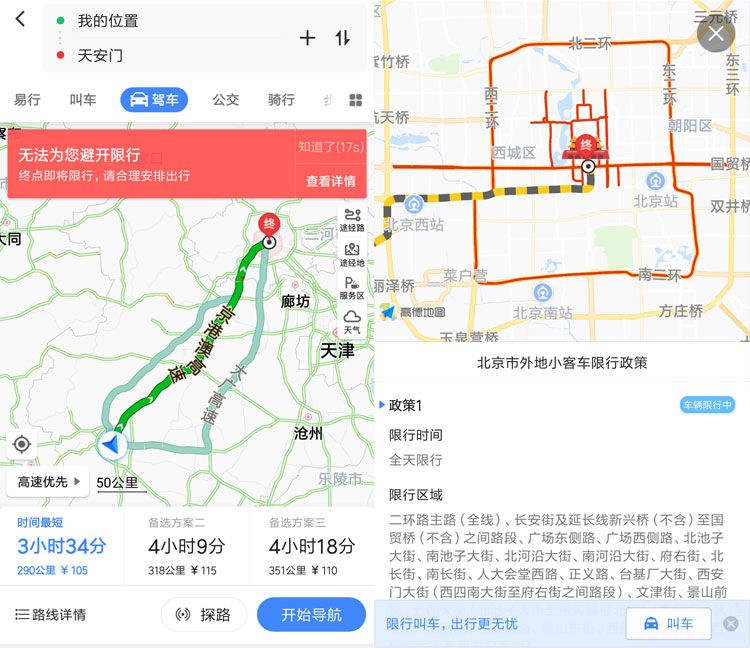Tap 开始导航 to start navigation
The width and height of the screenshot is (750, 648).
coord(311,615)
